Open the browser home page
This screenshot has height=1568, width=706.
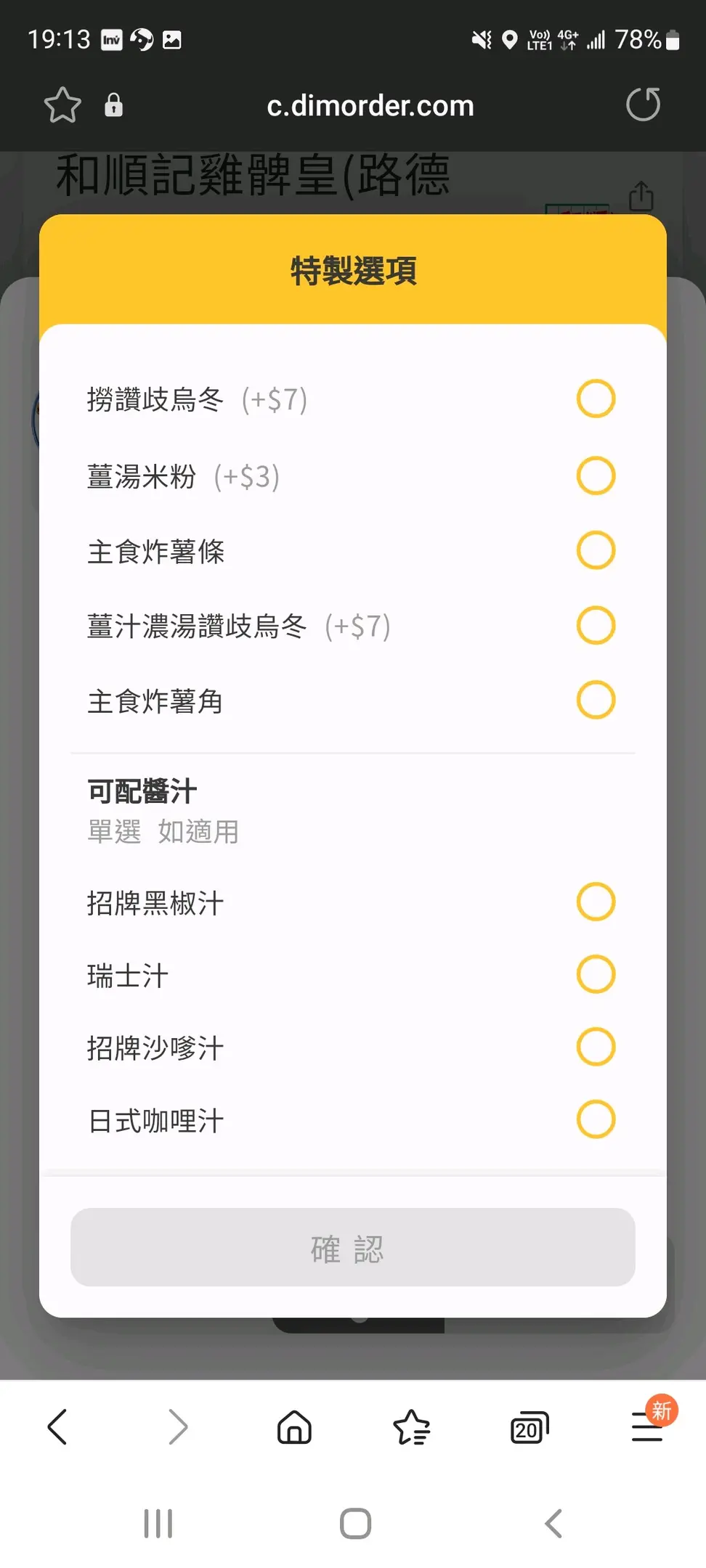[x=294, y=1427]
